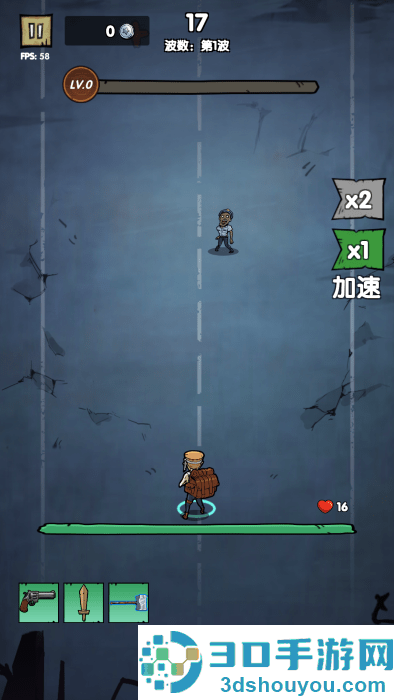
Task: Select the x1 speed option
Action: (358, 250)
